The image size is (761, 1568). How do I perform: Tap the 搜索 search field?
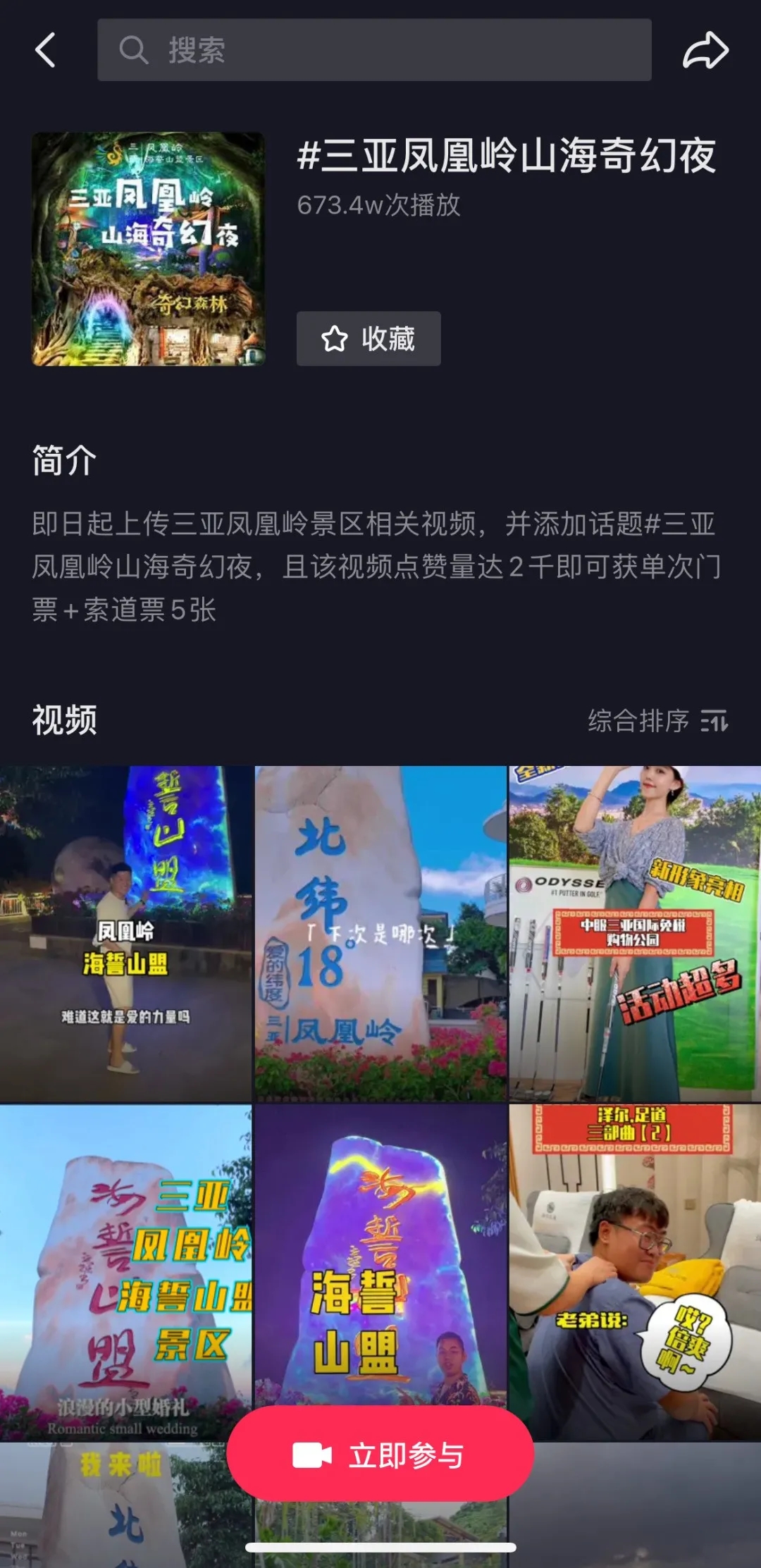tap(373, 50)
